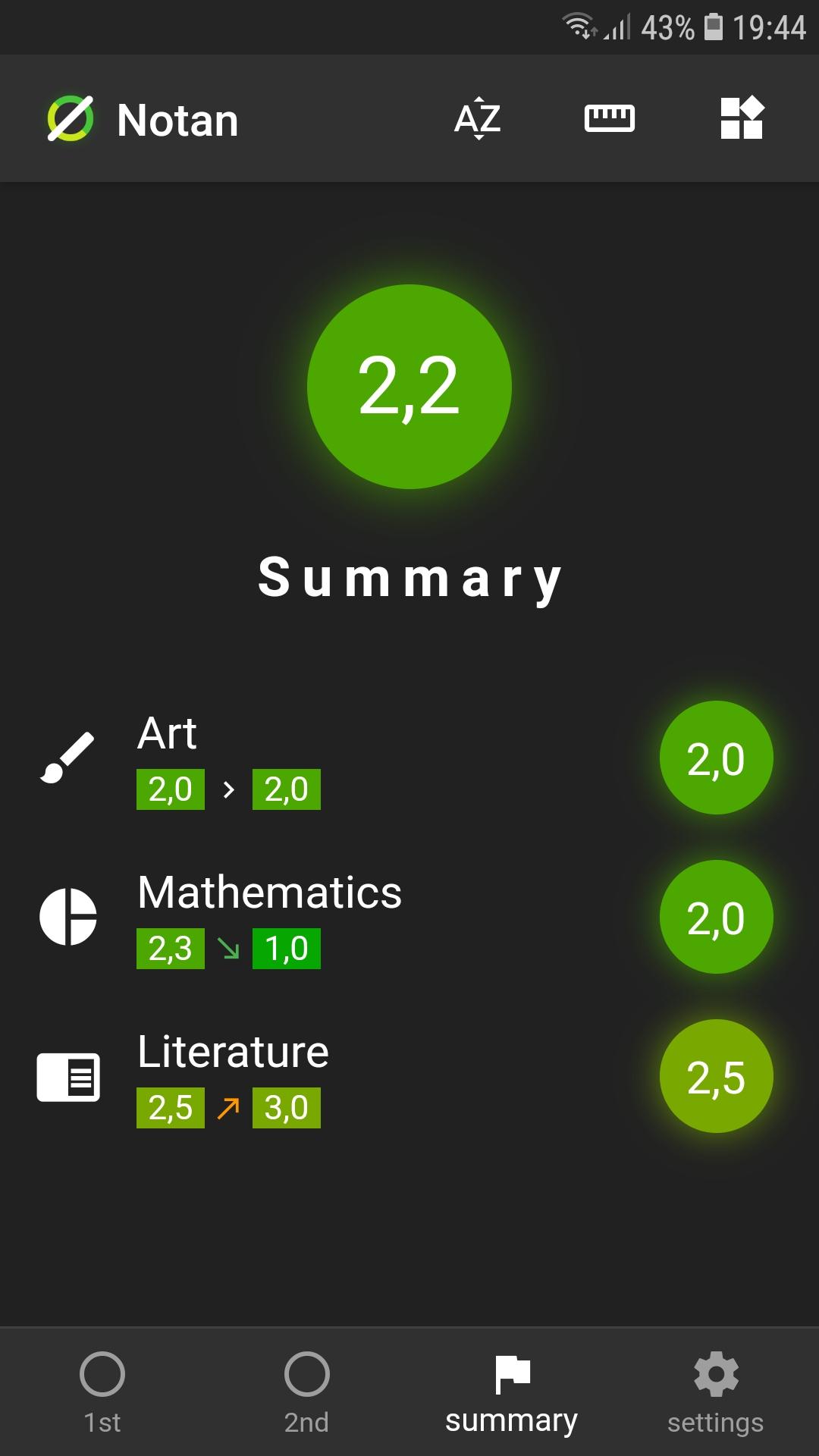Sort subjects alphabetically with AZ icon
The height and width of the screenshot is (1456, 819).
(478, 119)
